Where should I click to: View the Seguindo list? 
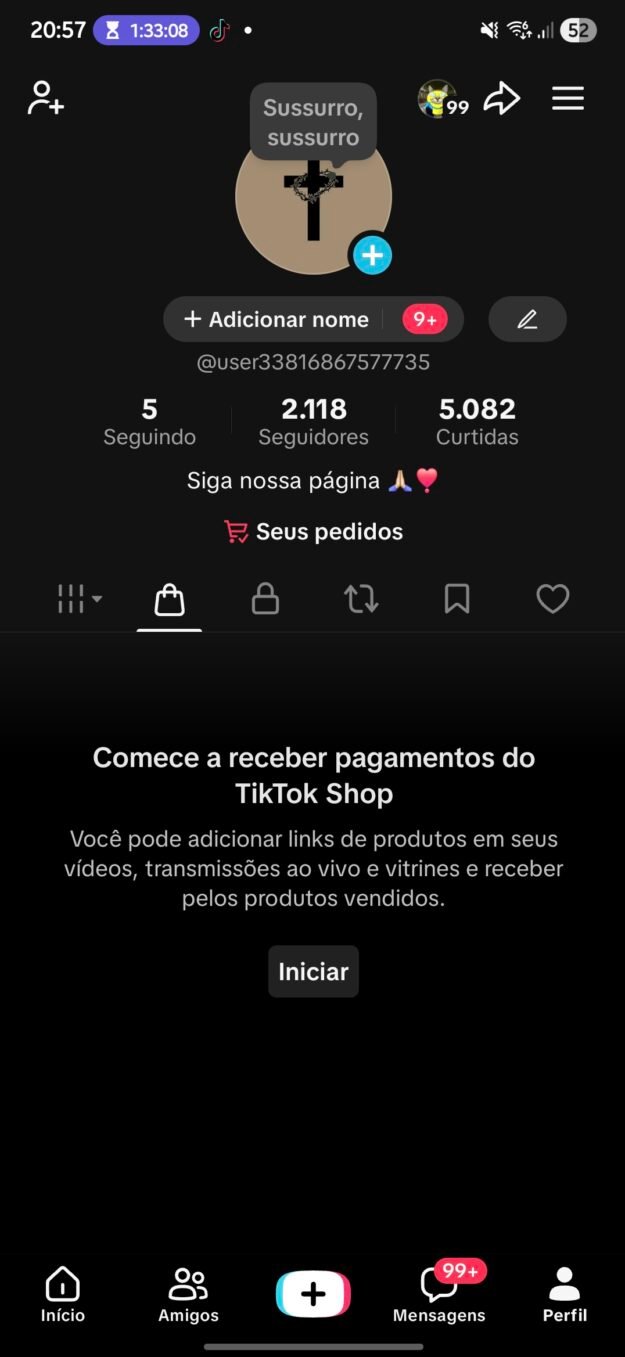[150, 421]
